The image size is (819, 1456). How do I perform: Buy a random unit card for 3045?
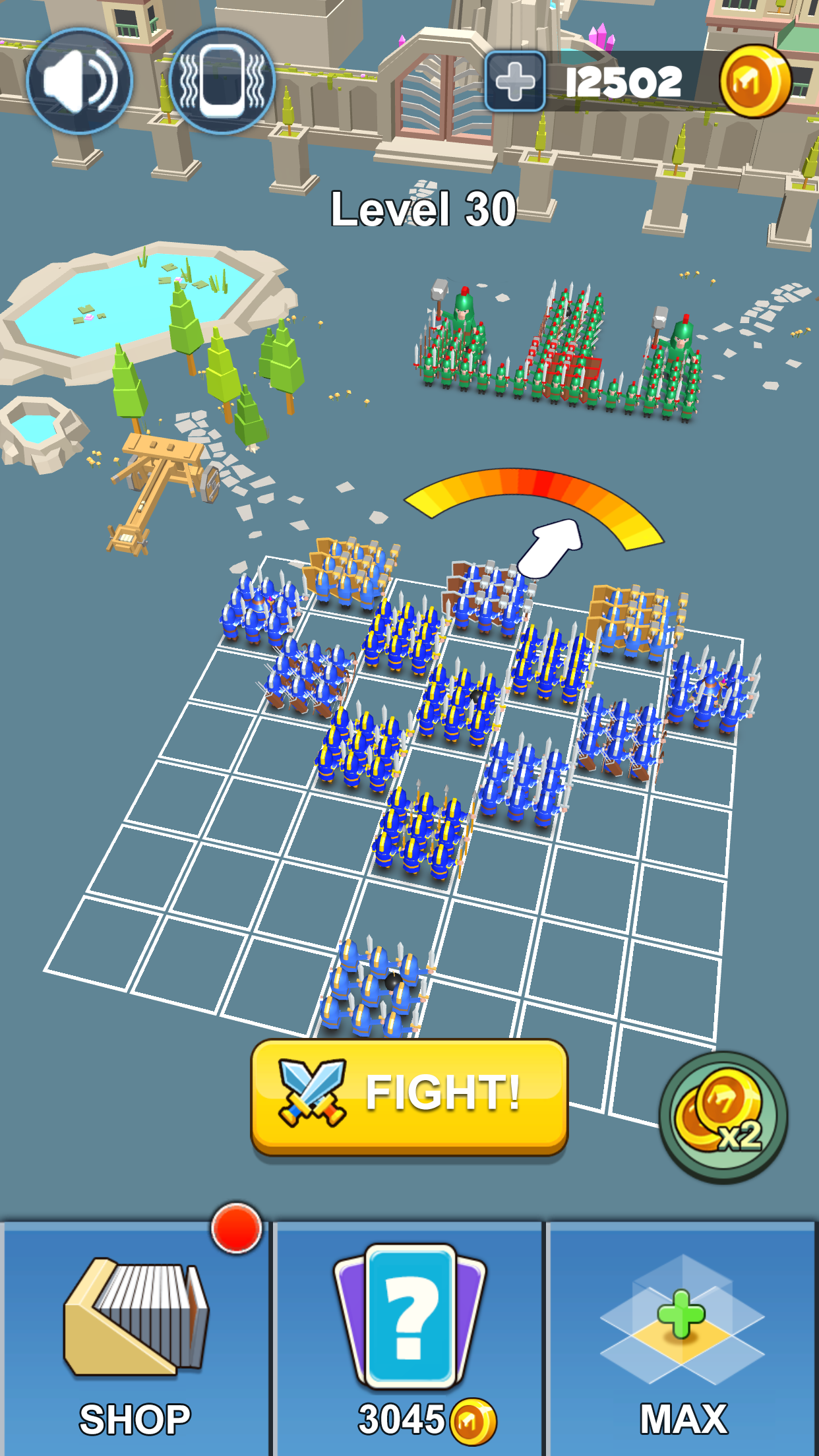tap(410, 1339)
